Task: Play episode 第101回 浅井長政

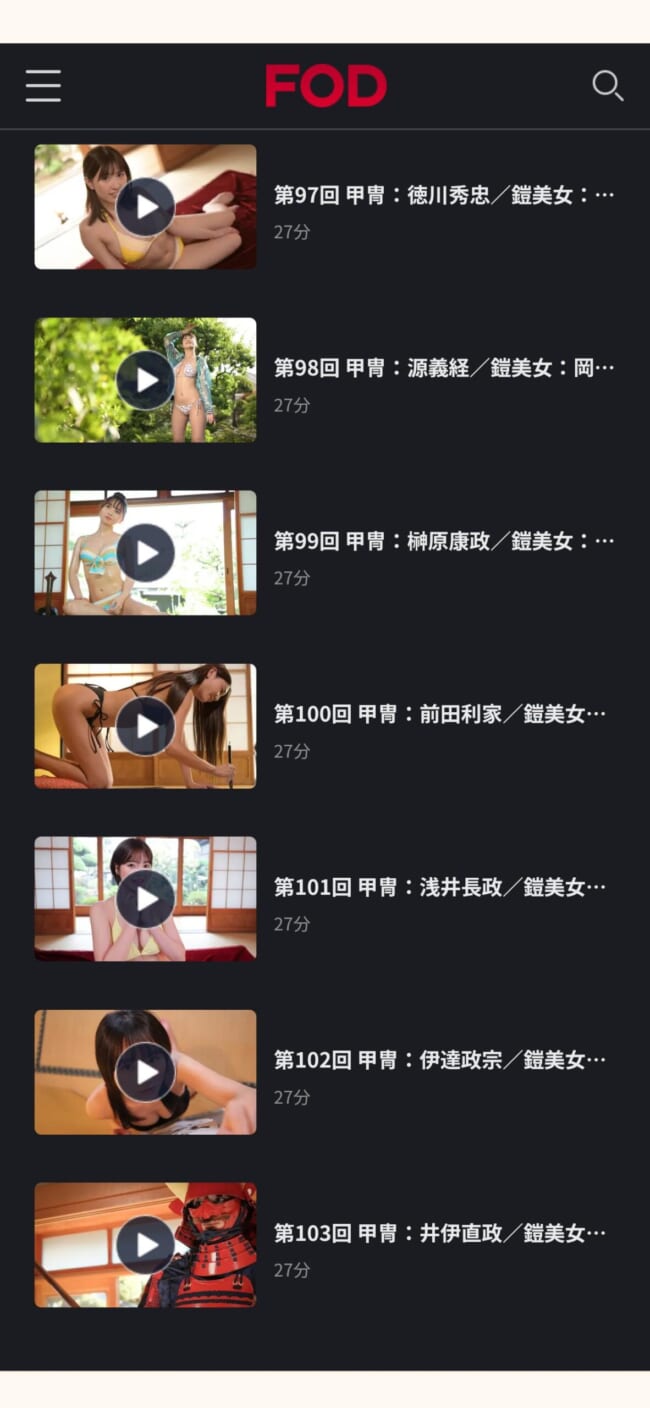Action: (x=145, y=899)
